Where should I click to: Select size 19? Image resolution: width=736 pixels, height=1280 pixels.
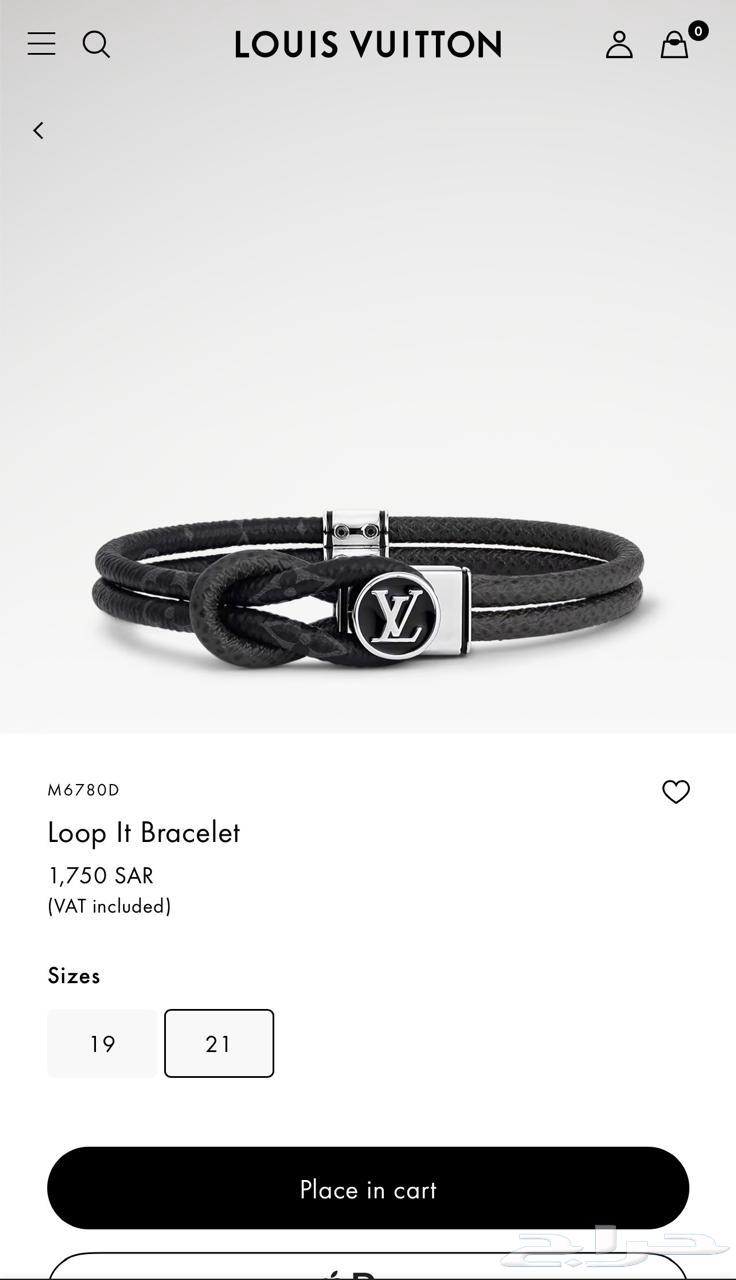coord(102,1044)
